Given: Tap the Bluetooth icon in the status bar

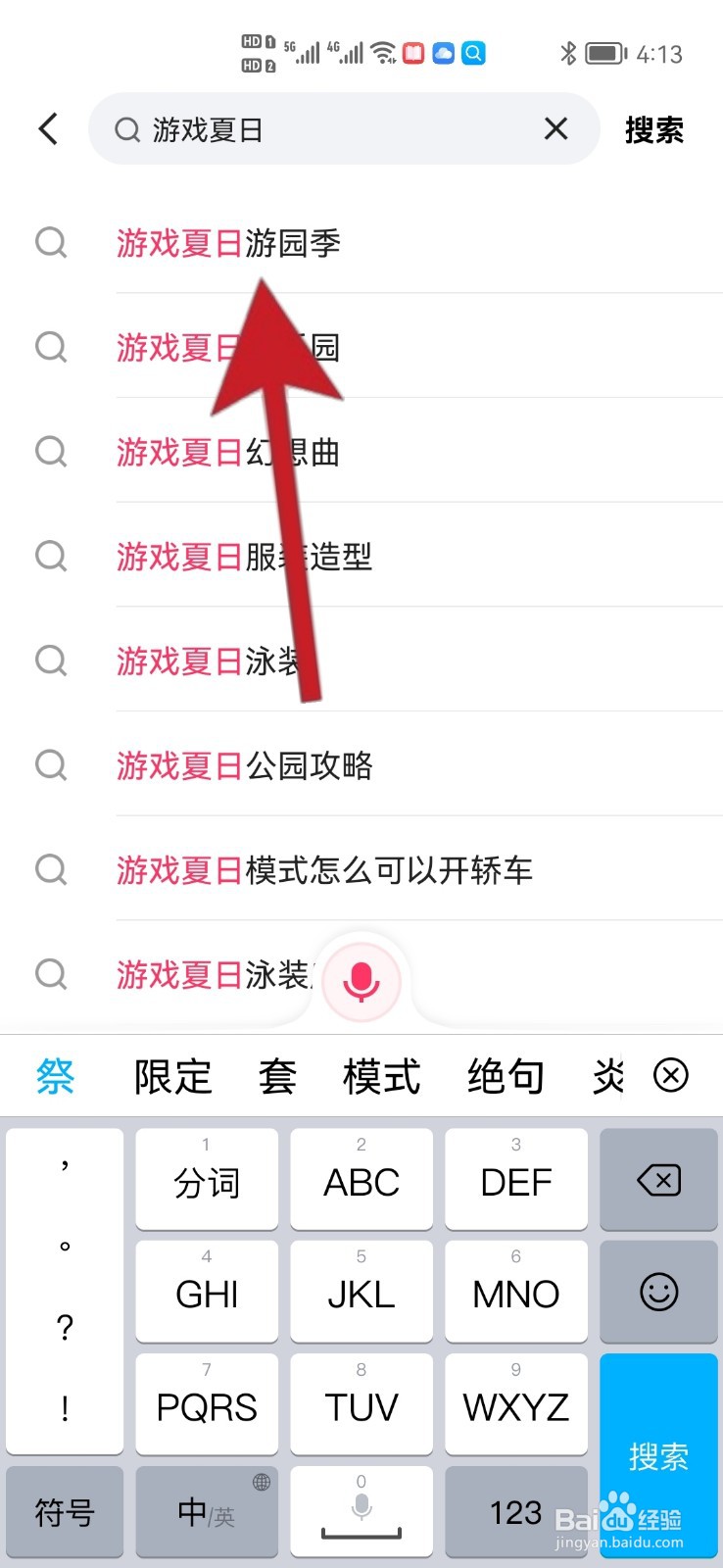Looking at the screenshot, I should (568, 54).
